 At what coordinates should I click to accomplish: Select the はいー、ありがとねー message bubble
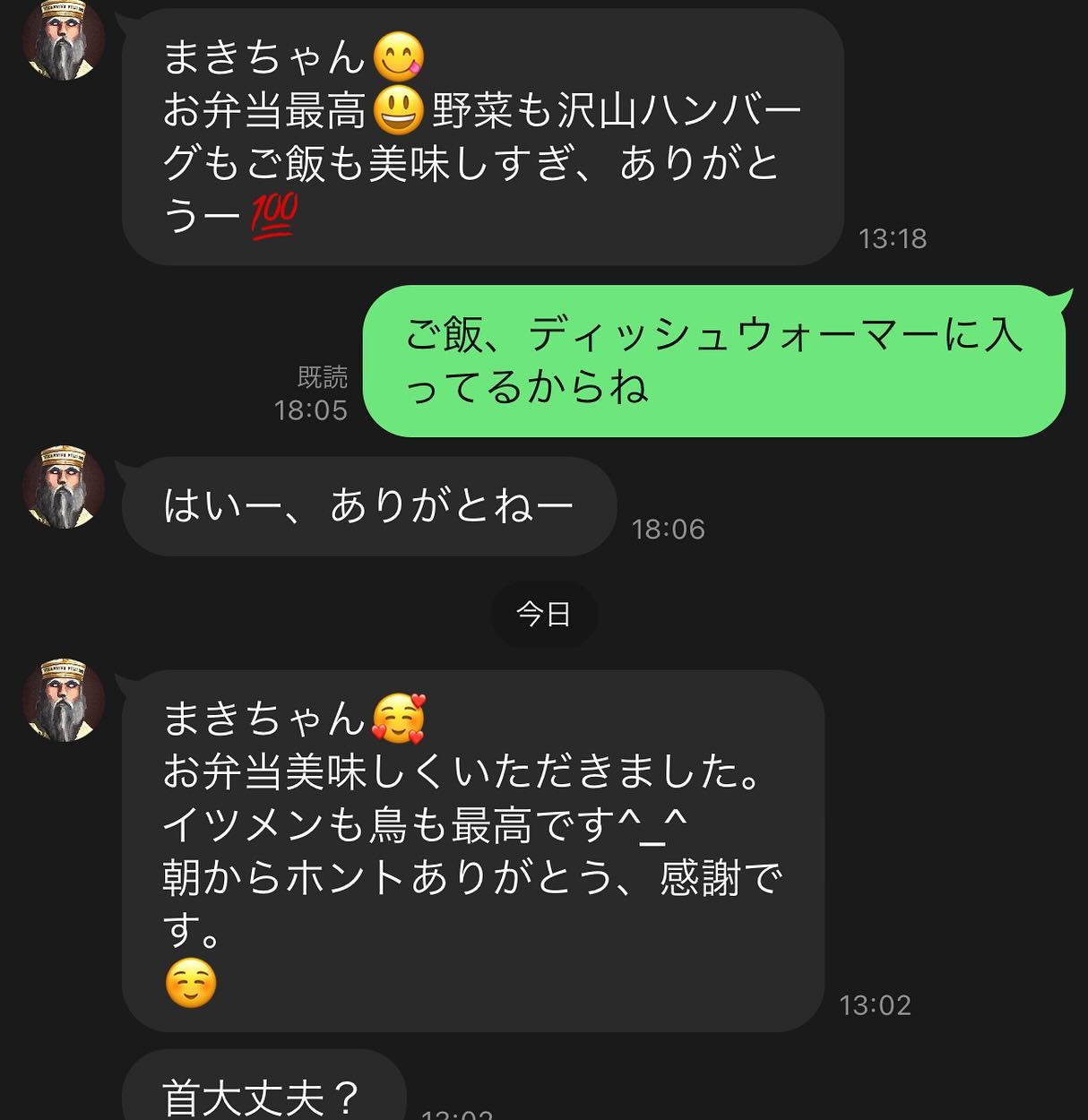click(370, 505)
